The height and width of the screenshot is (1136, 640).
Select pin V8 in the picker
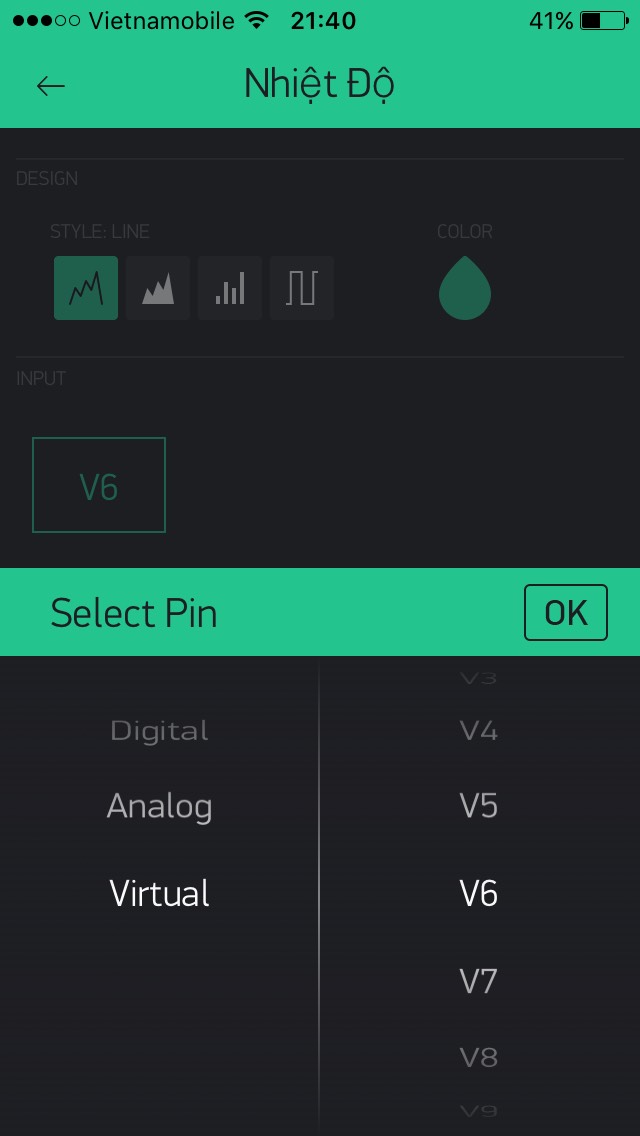click(x=478, y=1058)
